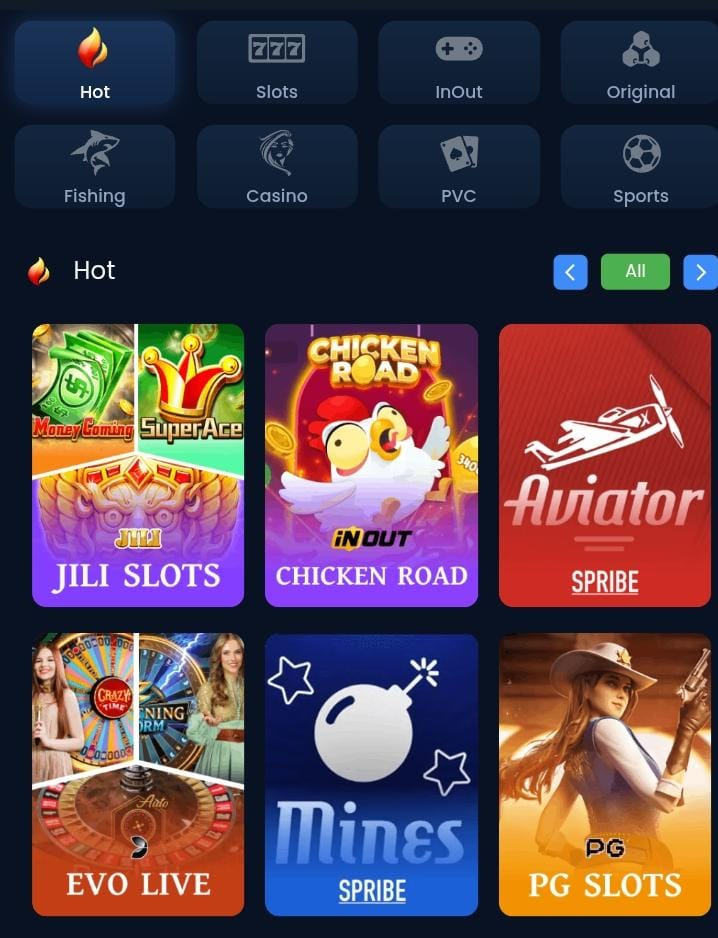
Task: Open the JILI Slots tile
Action: coord(138,465)
